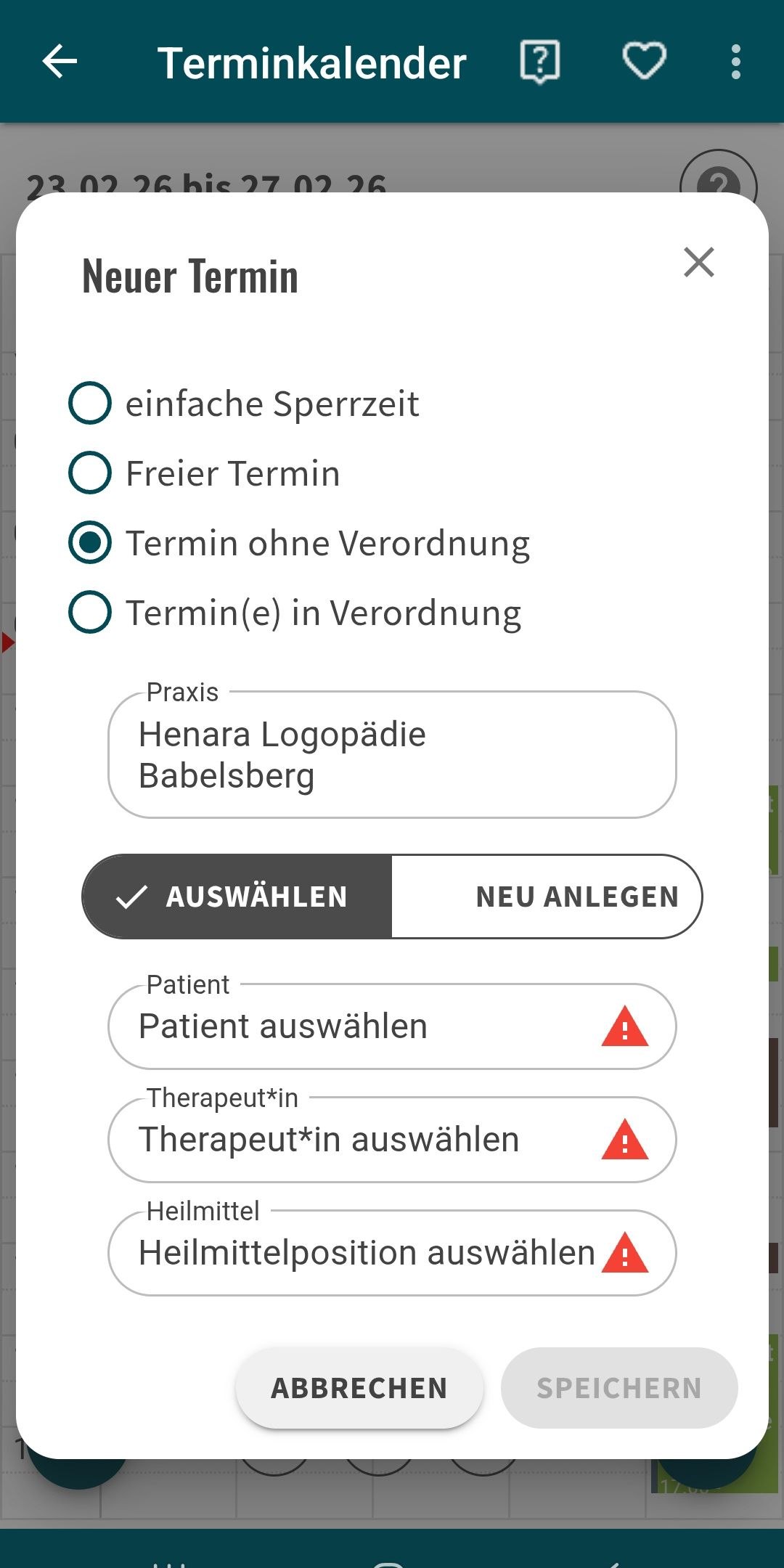Viewport: 784px width, 1568px height.
Task: Open the Patient auswählen field
Action: (392, 1026)
